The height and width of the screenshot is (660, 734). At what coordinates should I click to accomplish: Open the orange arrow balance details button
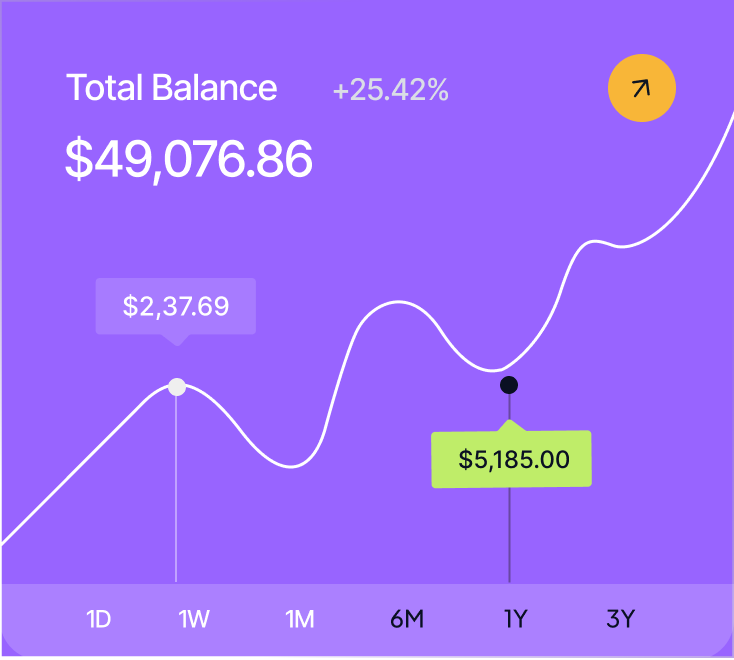coord(642,89)
